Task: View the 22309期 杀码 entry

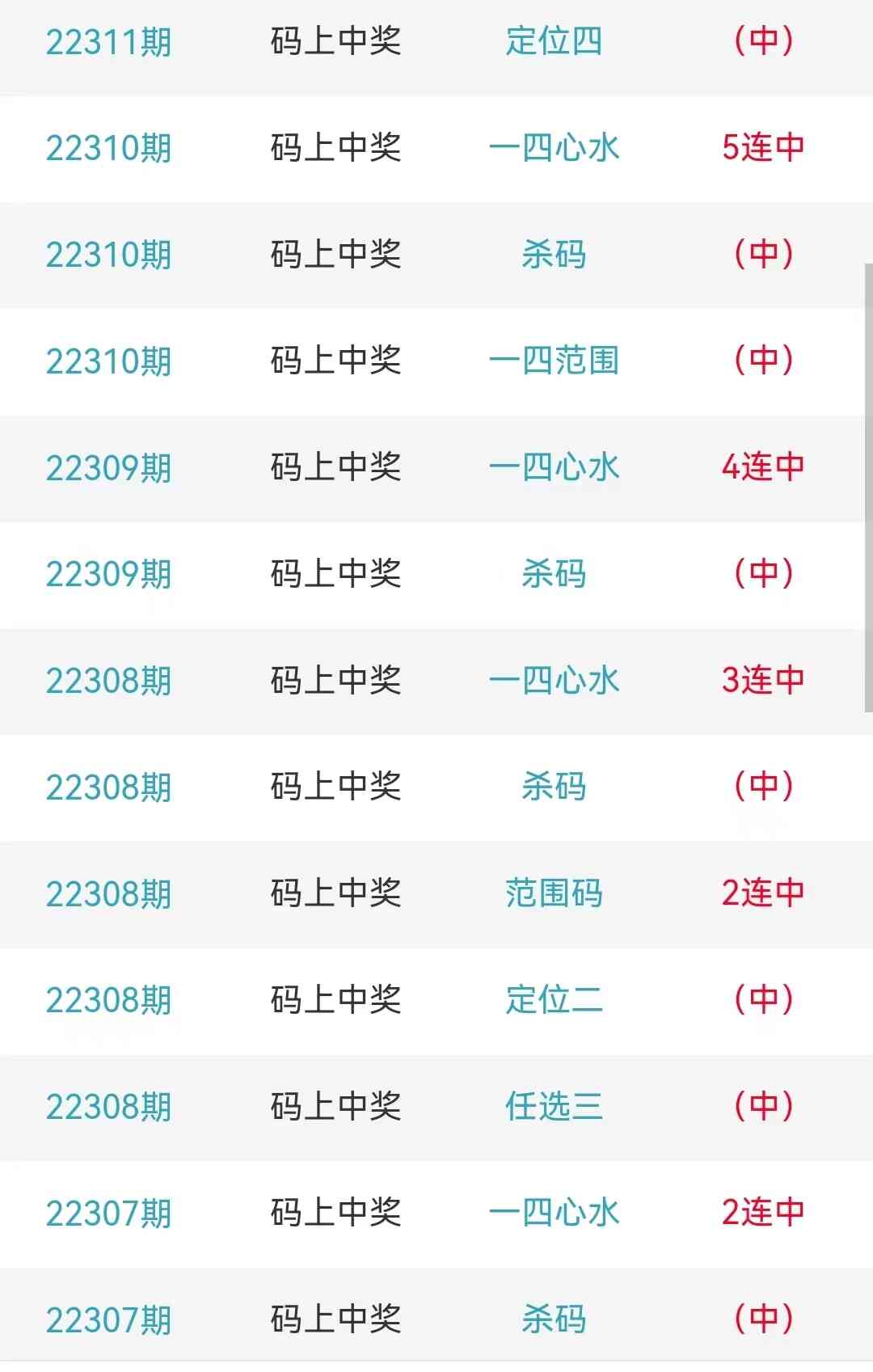Action: coord(554,574)
